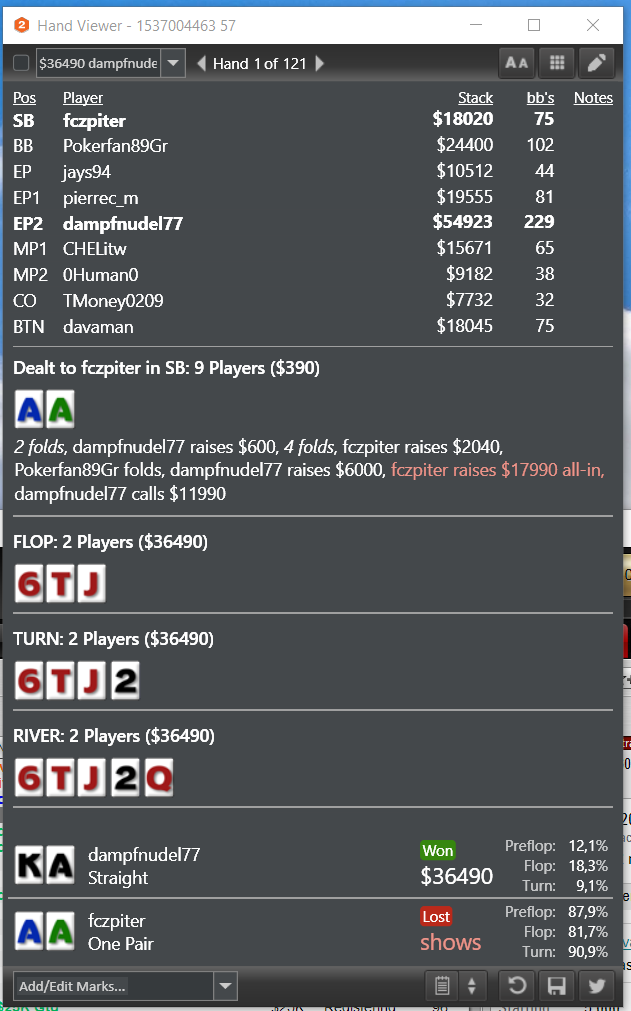Save the hand with the floppy disk icon
The image size is (631, 1011).
557,986
